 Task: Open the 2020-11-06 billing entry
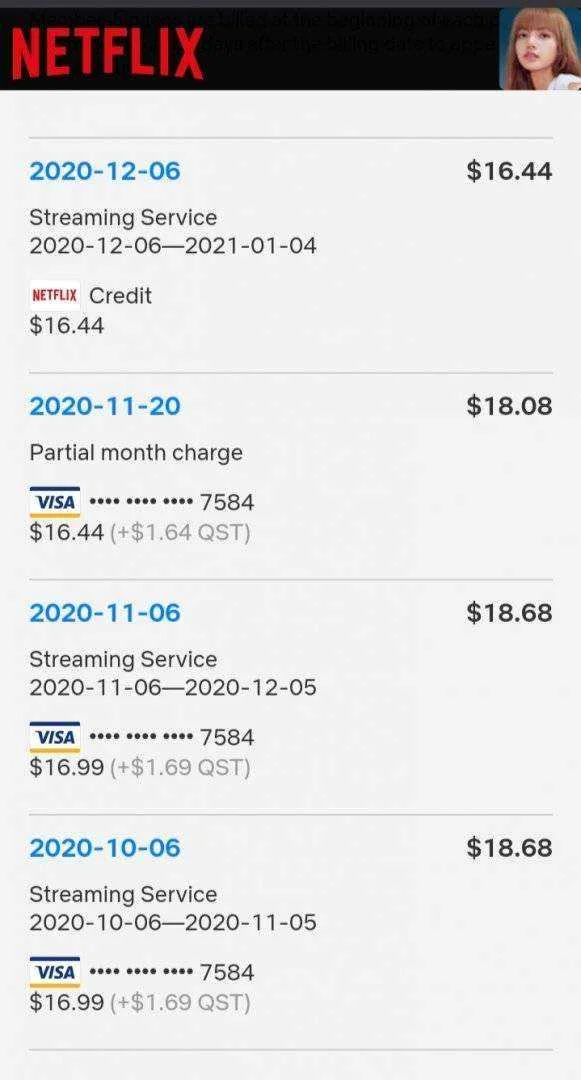[105, 612]
